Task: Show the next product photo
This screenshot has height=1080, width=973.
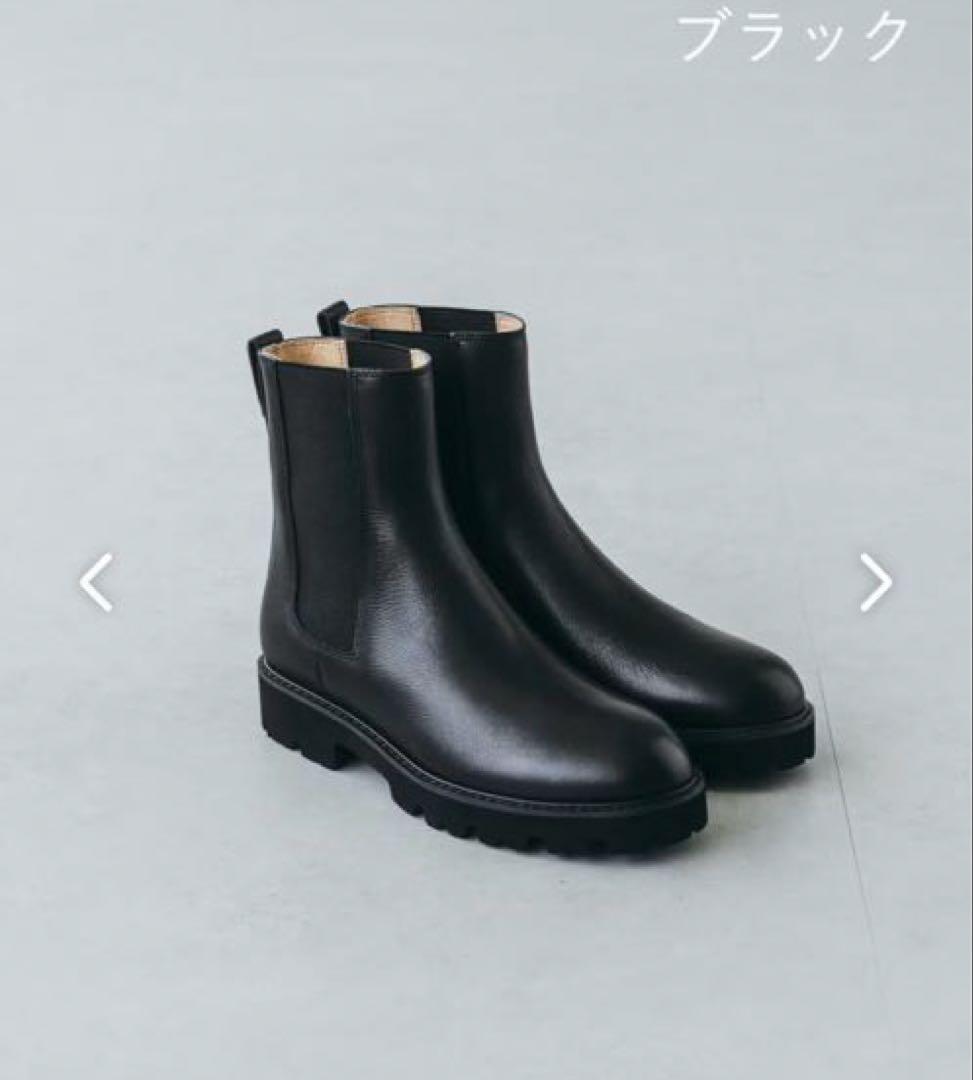Action: click(x=875, y=582)
